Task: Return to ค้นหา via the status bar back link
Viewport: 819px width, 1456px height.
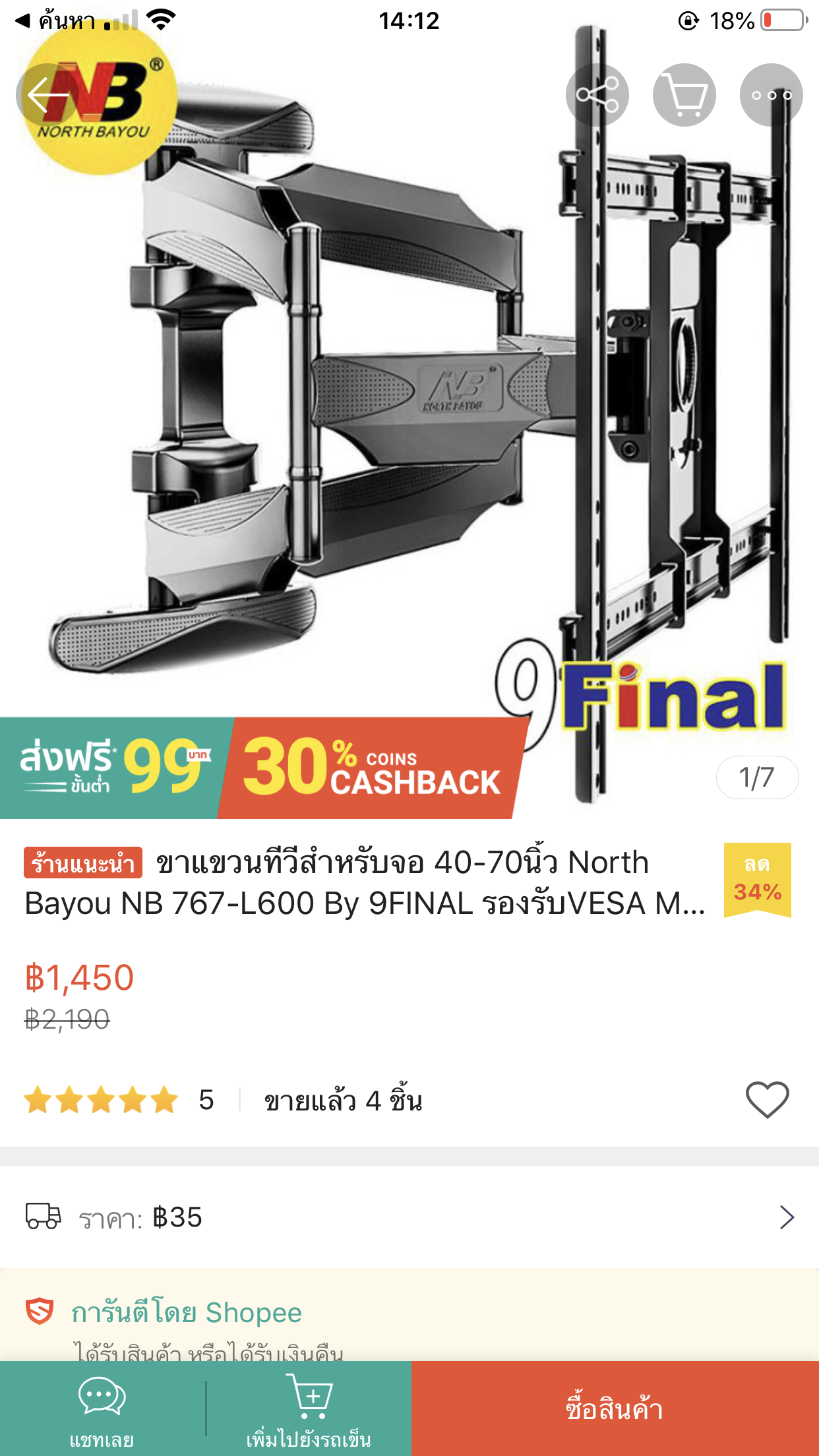Action: coord(56,21)
